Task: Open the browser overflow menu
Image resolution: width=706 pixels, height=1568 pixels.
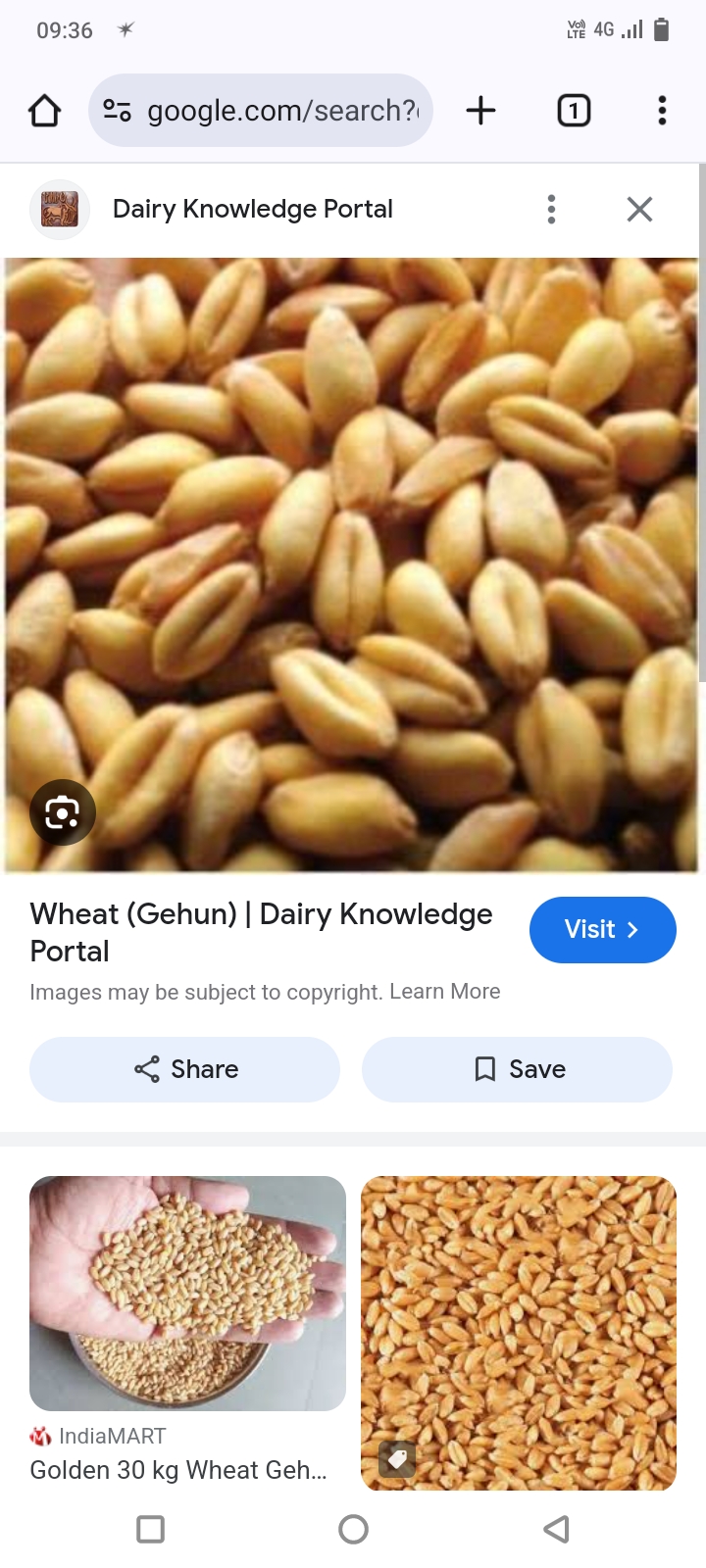Action: pos(662,111)
